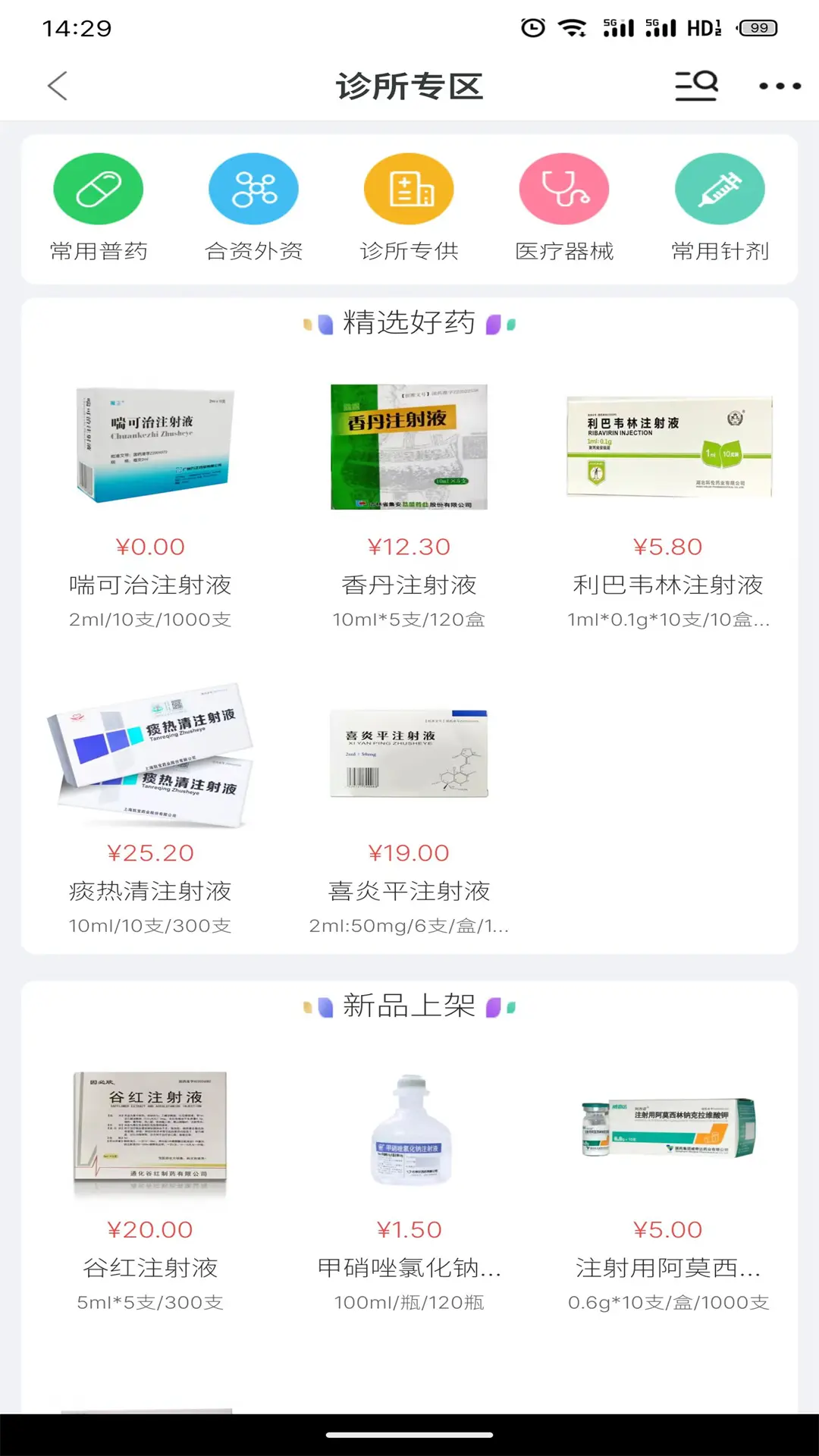Open the list search icon
819x1456 pixels.
click(696, 86)
